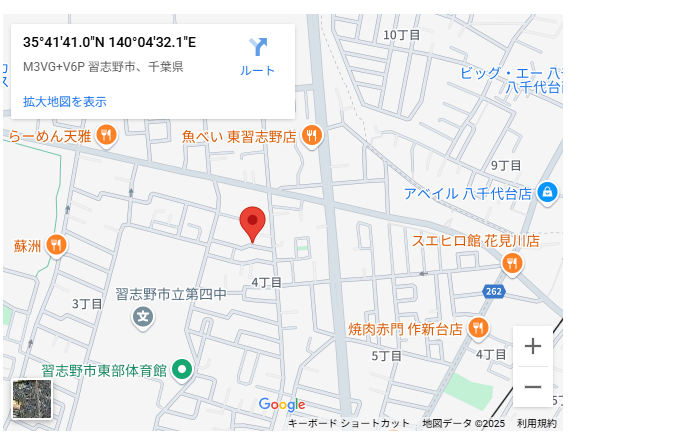
Task: Zoom out of the map
Action: click(533, 387)
